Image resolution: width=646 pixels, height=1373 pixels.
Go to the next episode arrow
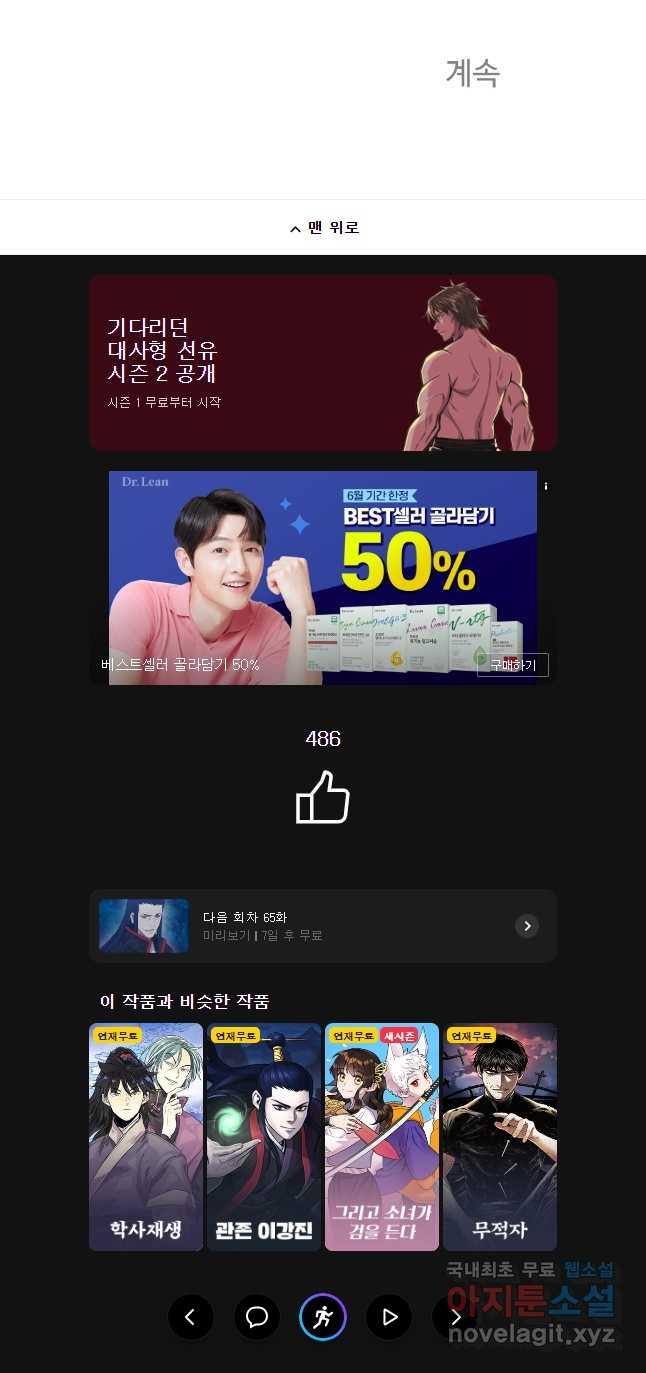(x=455, y=1317)
